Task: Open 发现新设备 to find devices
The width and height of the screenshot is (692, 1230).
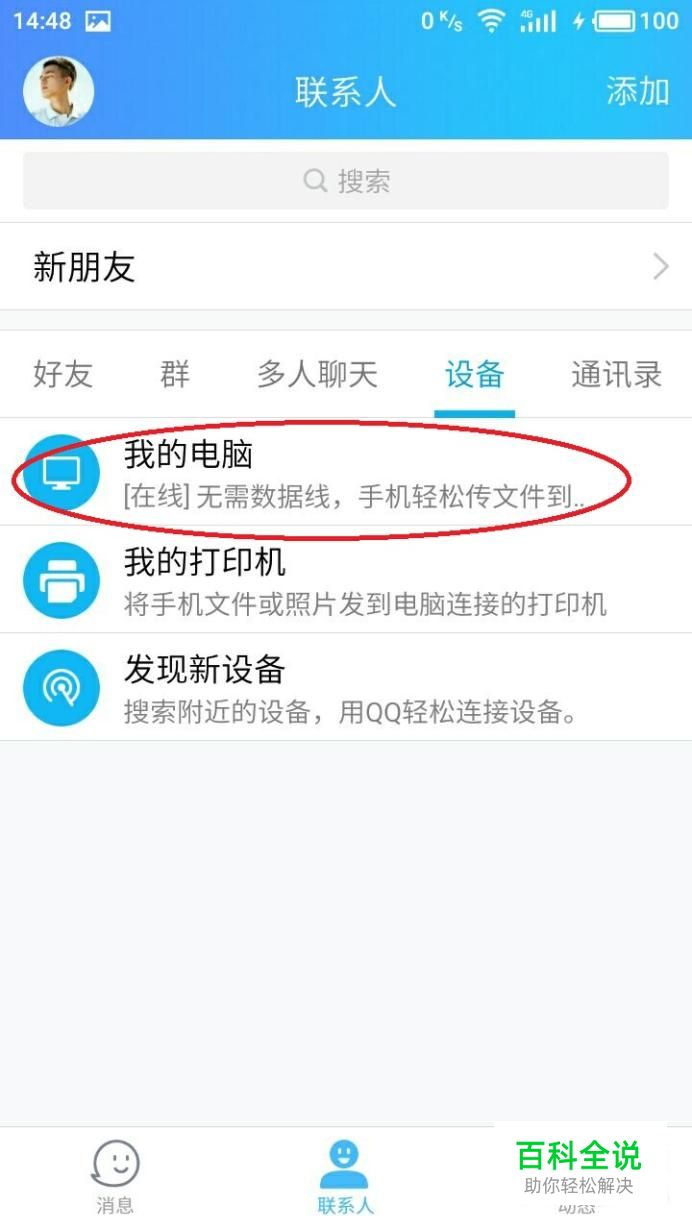Action: tap(346, 688)
